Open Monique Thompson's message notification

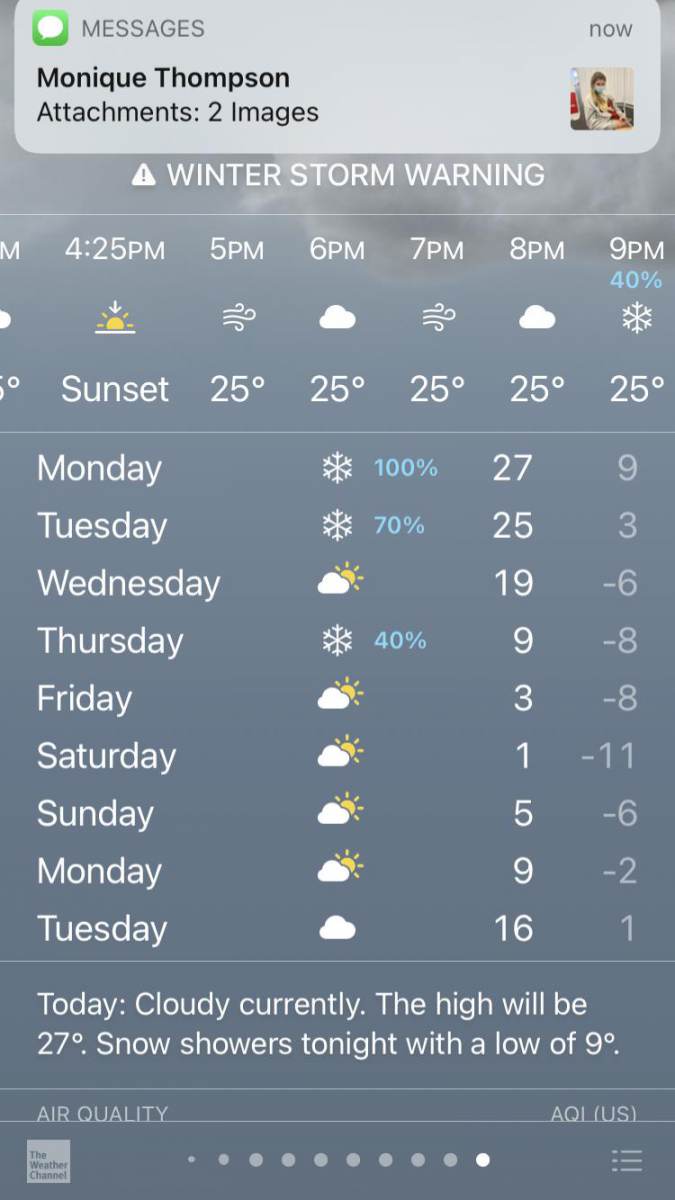click(336, 78)
